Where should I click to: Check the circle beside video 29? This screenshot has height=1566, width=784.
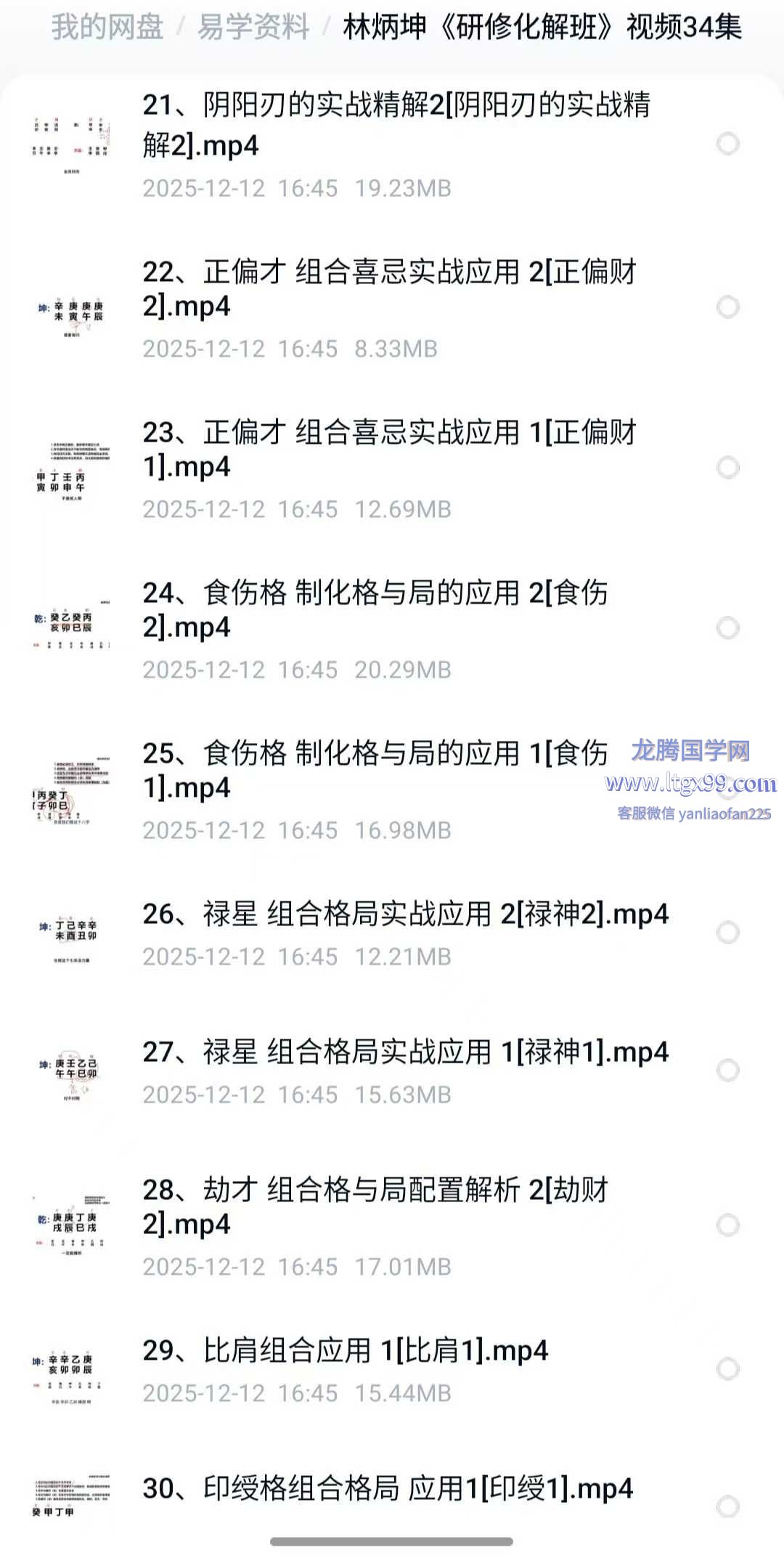coord(727,1369)
